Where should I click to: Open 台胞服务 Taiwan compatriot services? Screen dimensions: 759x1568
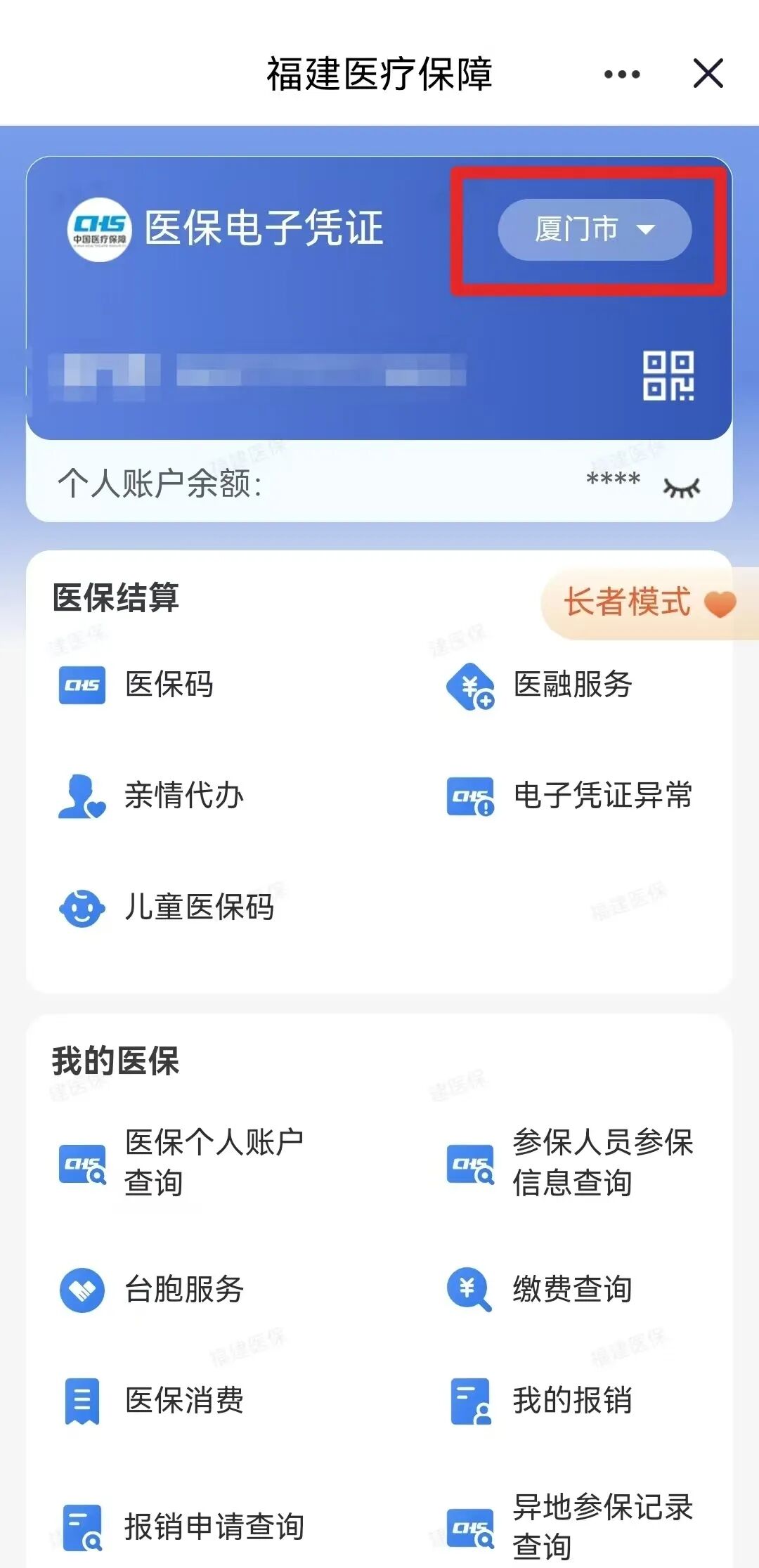pyautogui.click(x=82, y=1290)
